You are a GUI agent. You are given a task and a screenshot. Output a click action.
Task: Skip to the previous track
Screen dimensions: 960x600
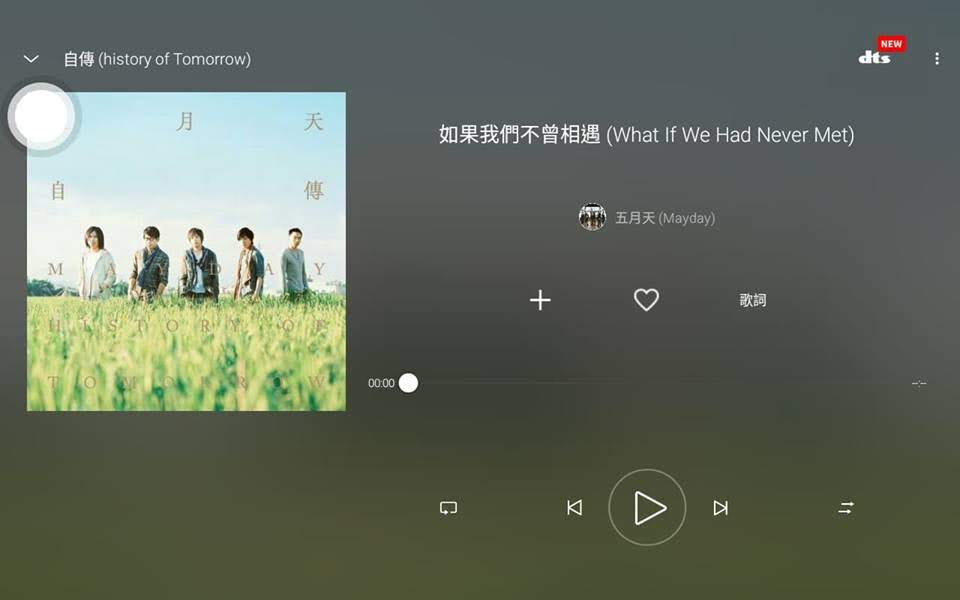pos(574,508)
